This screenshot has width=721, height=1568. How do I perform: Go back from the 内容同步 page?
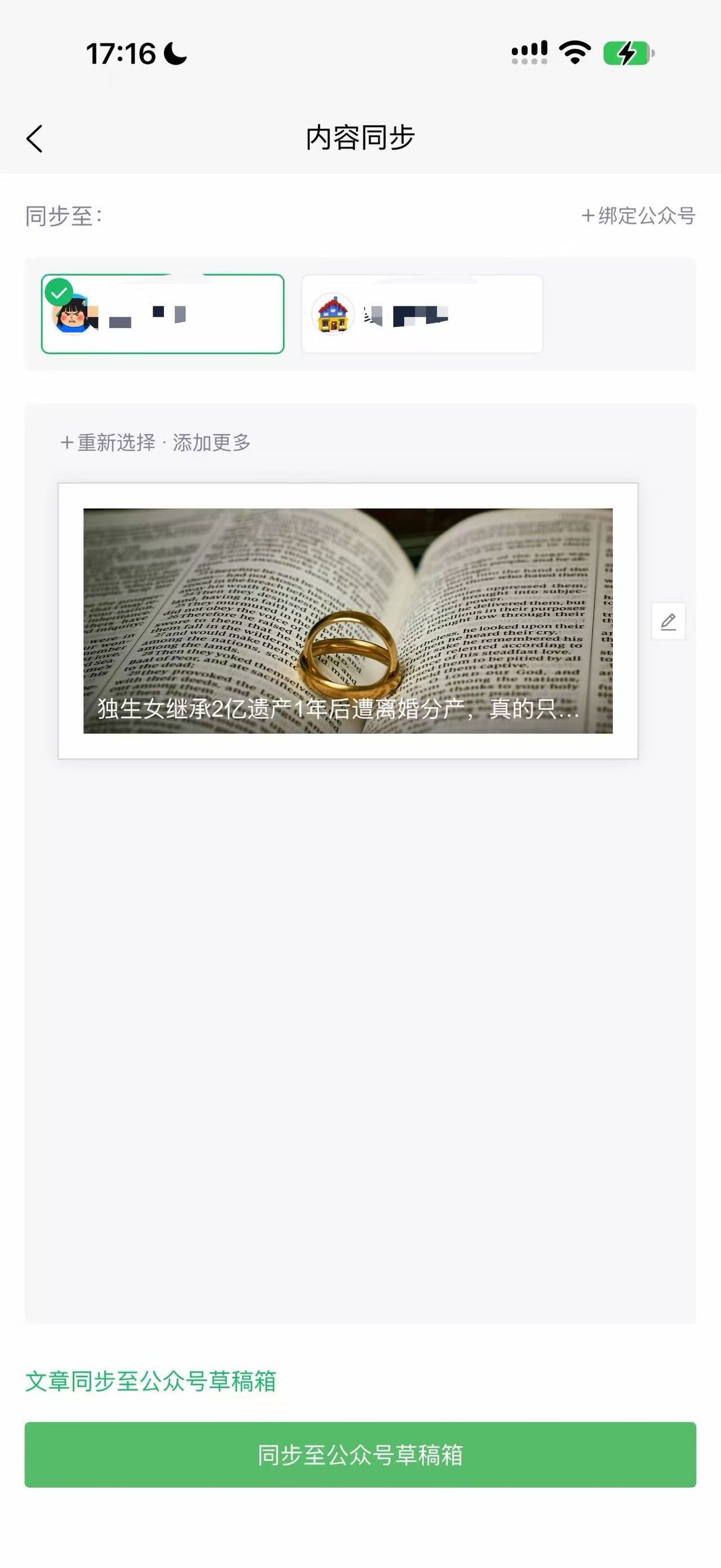[x=35, y=139]
